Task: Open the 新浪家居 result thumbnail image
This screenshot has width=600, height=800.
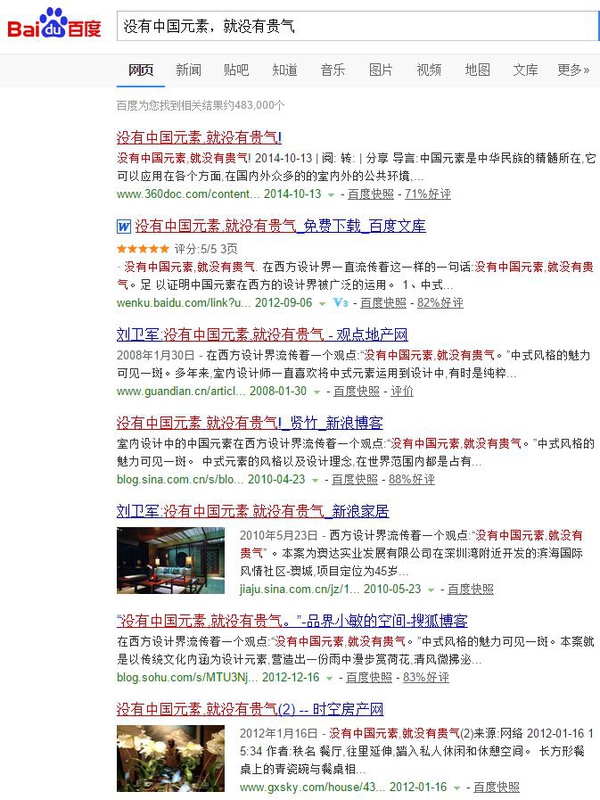Action: (170, 561)
